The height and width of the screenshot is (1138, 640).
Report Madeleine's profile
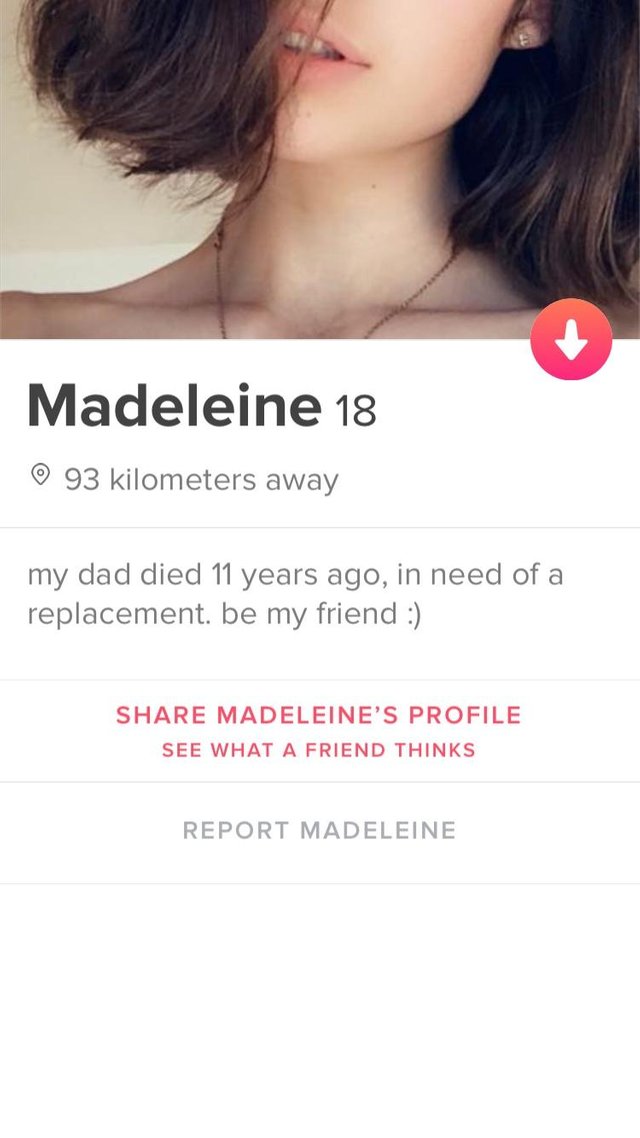[319, 830]
